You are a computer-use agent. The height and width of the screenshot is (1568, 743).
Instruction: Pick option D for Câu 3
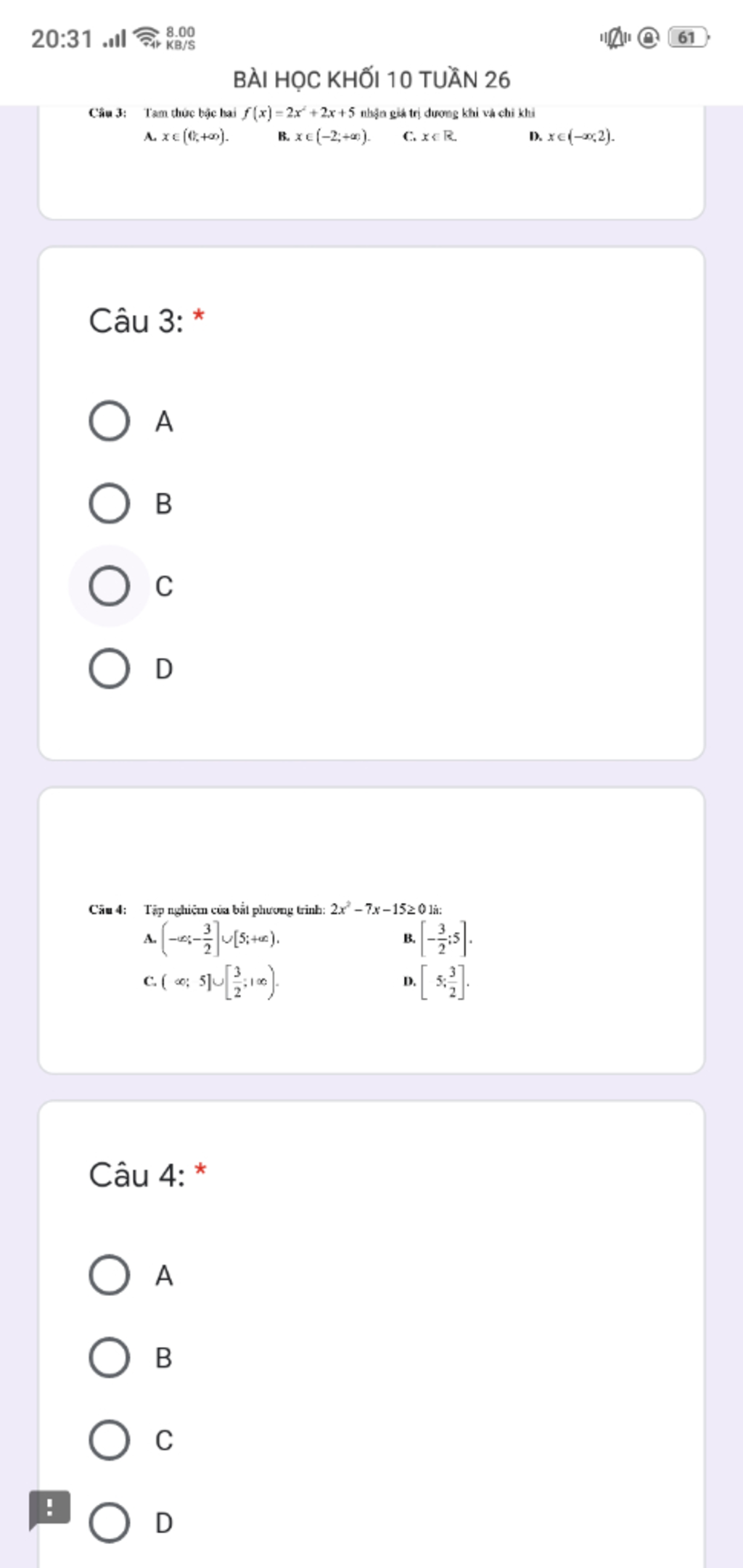[110, 669]
